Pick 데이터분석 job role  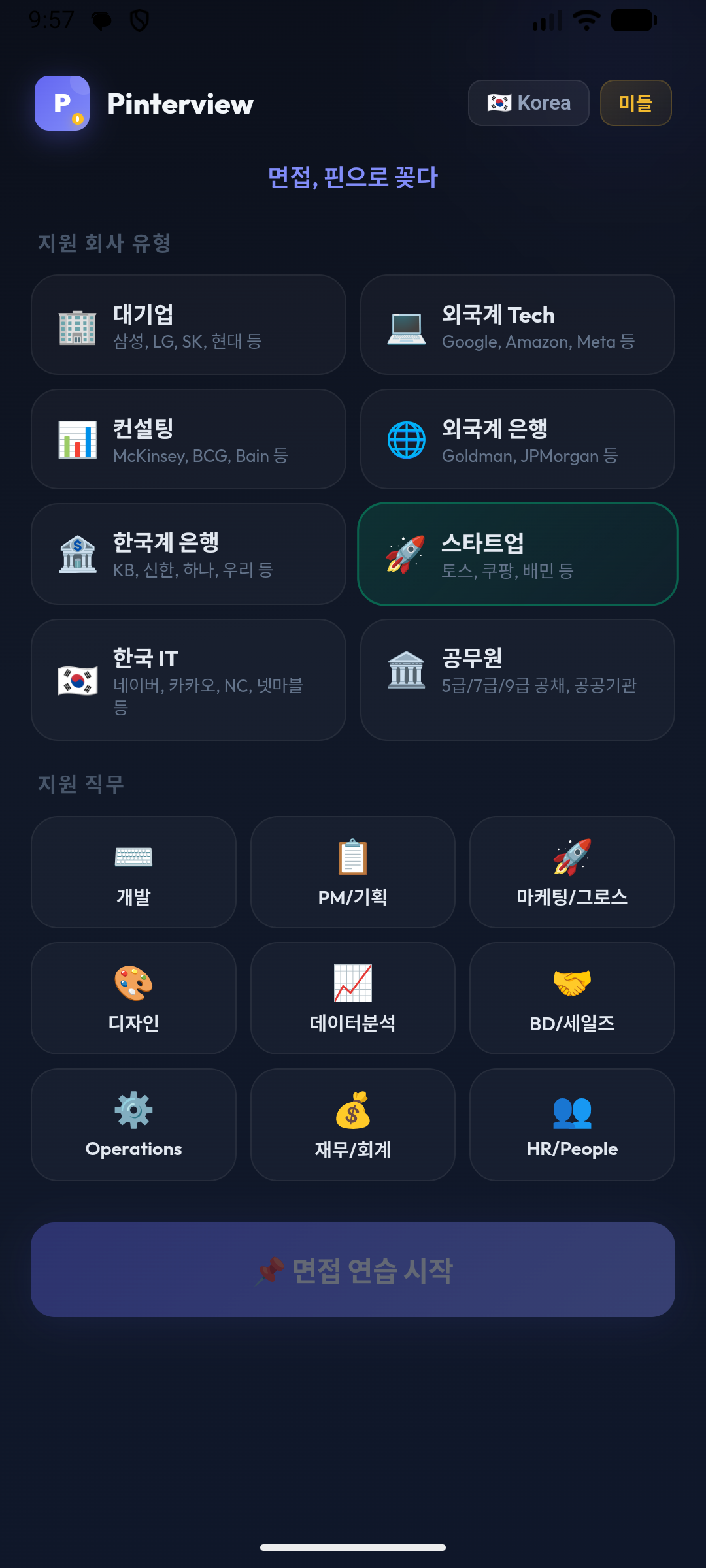coord(353,998)
